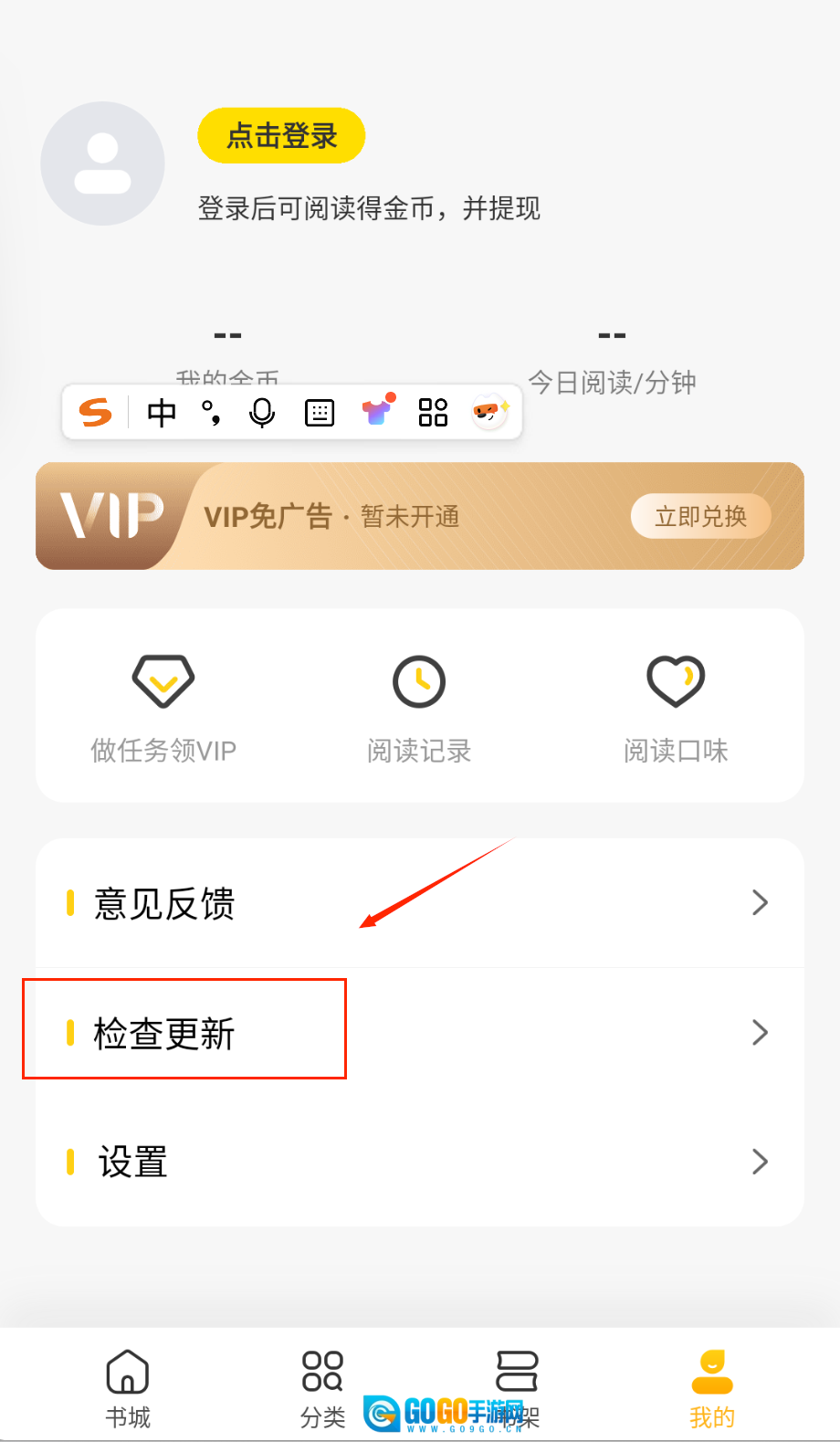Screen dimensions: 840x1442
Task: Tap the gray profile avatar
Action: [x=102, y=163]
